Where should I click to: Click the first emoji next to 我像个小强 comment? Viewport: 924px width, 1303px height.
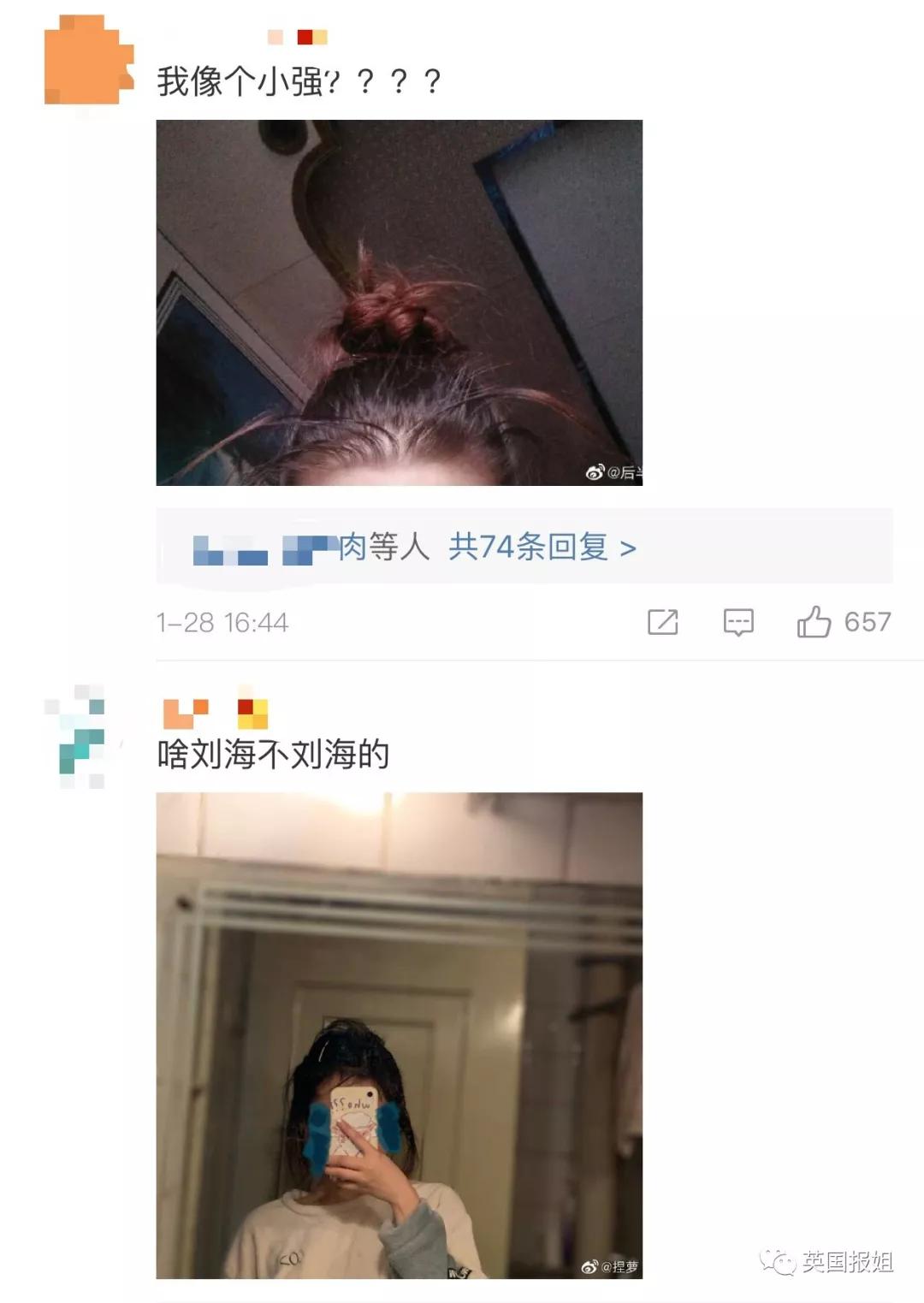click(275, 38)
